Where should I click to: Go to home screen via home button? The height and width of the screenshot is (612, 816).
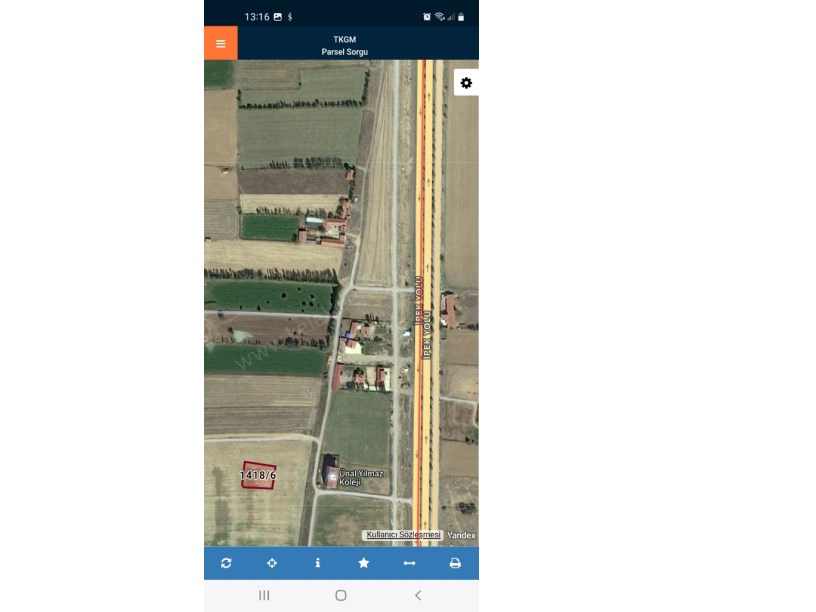(341, 595)
